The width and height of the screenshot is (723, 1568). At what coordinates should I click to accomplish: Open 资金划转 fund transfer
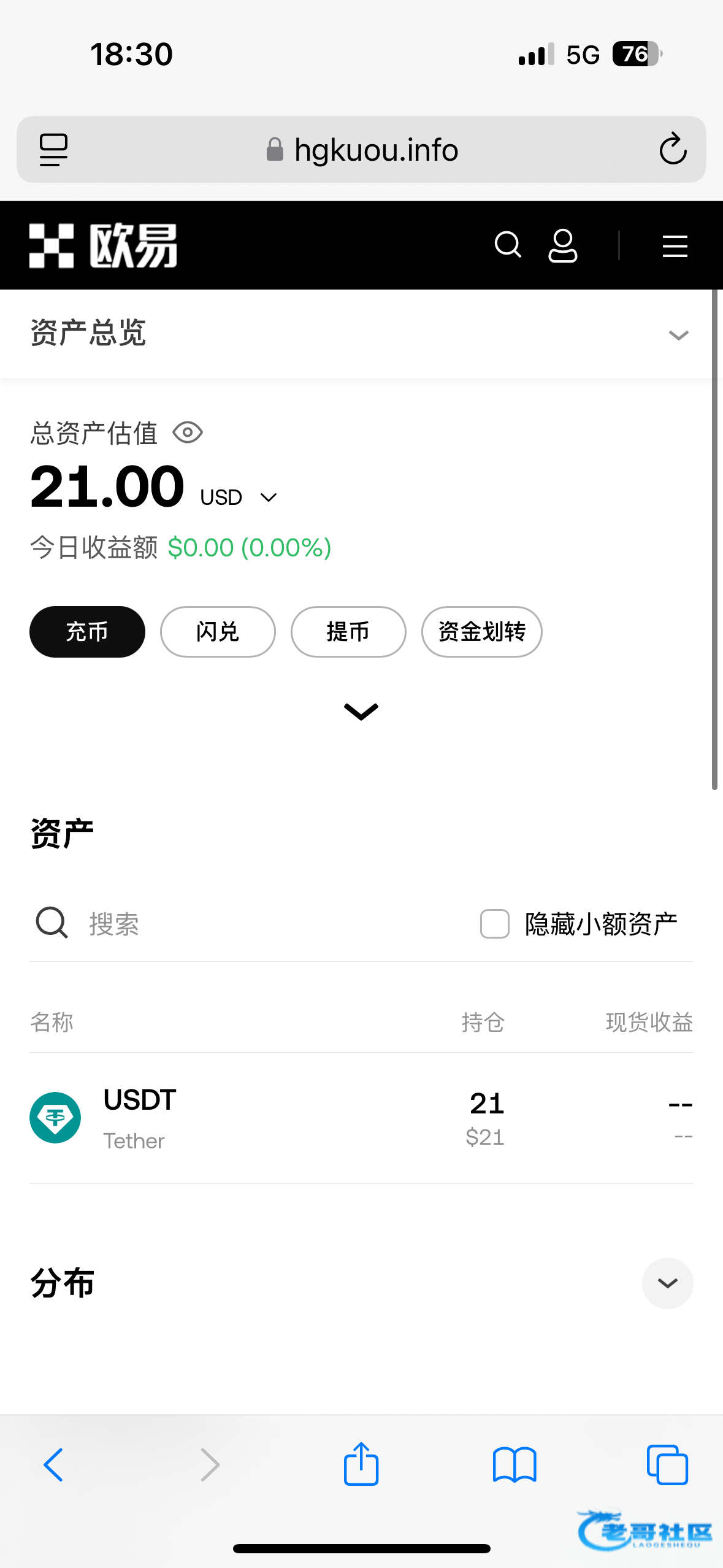point(481,631)
